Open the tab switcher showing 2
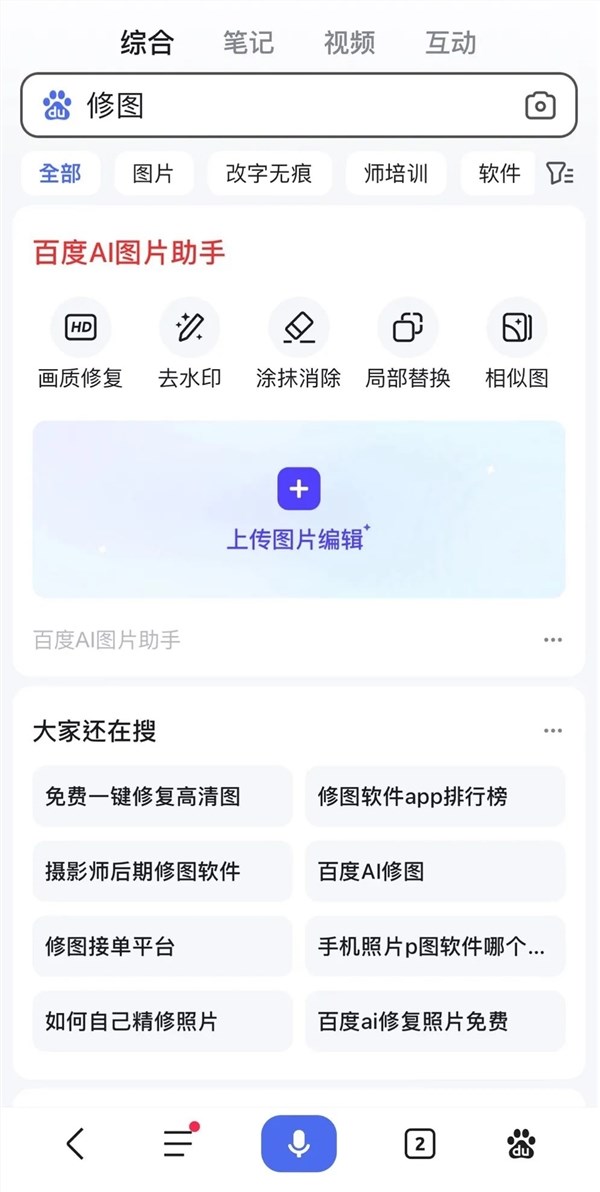The height and width of the screenshot is (1192, 600). [420, 1143]
